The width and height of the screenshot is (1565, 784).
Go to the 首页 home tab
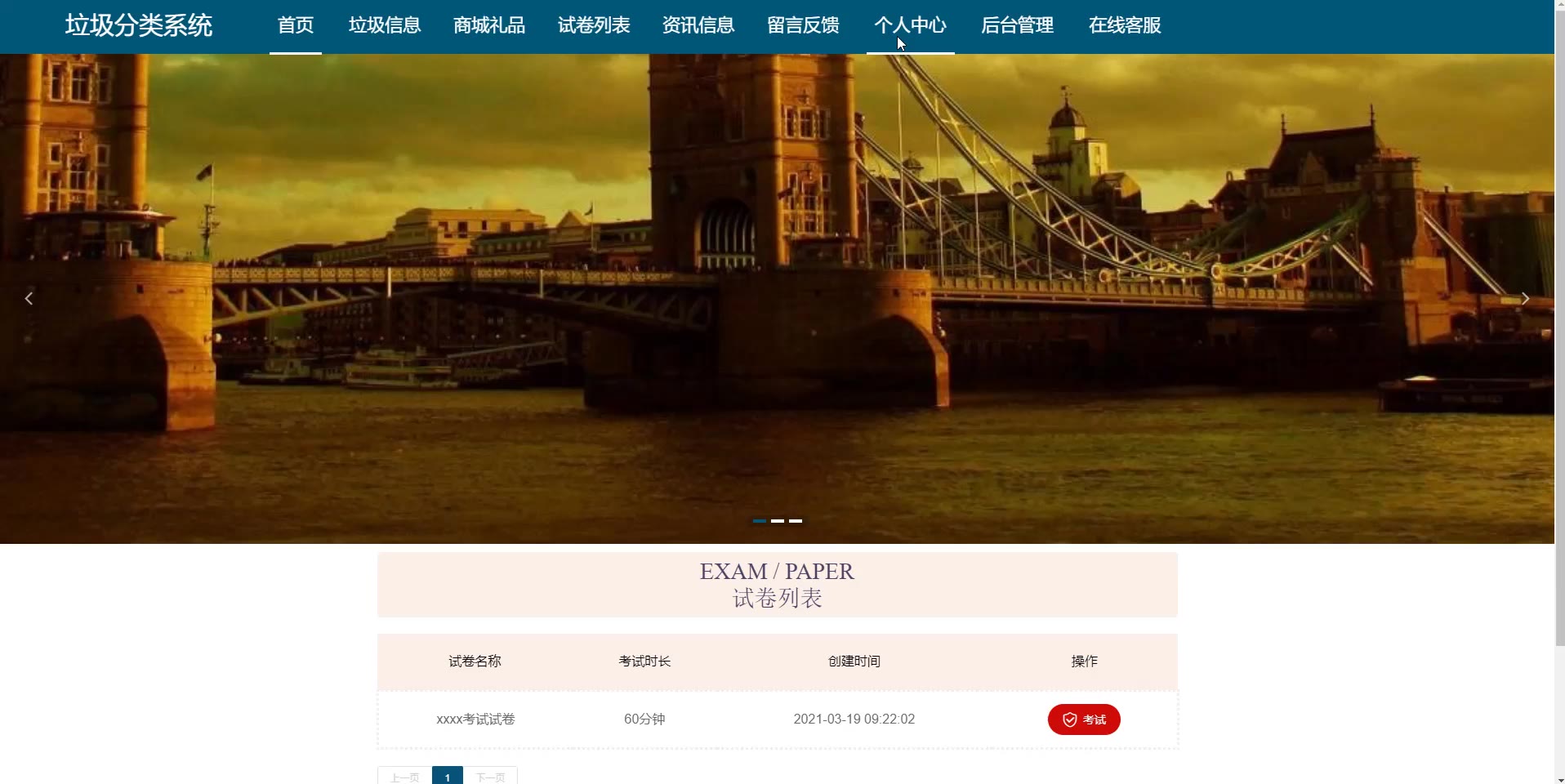(x=295, y=25)
